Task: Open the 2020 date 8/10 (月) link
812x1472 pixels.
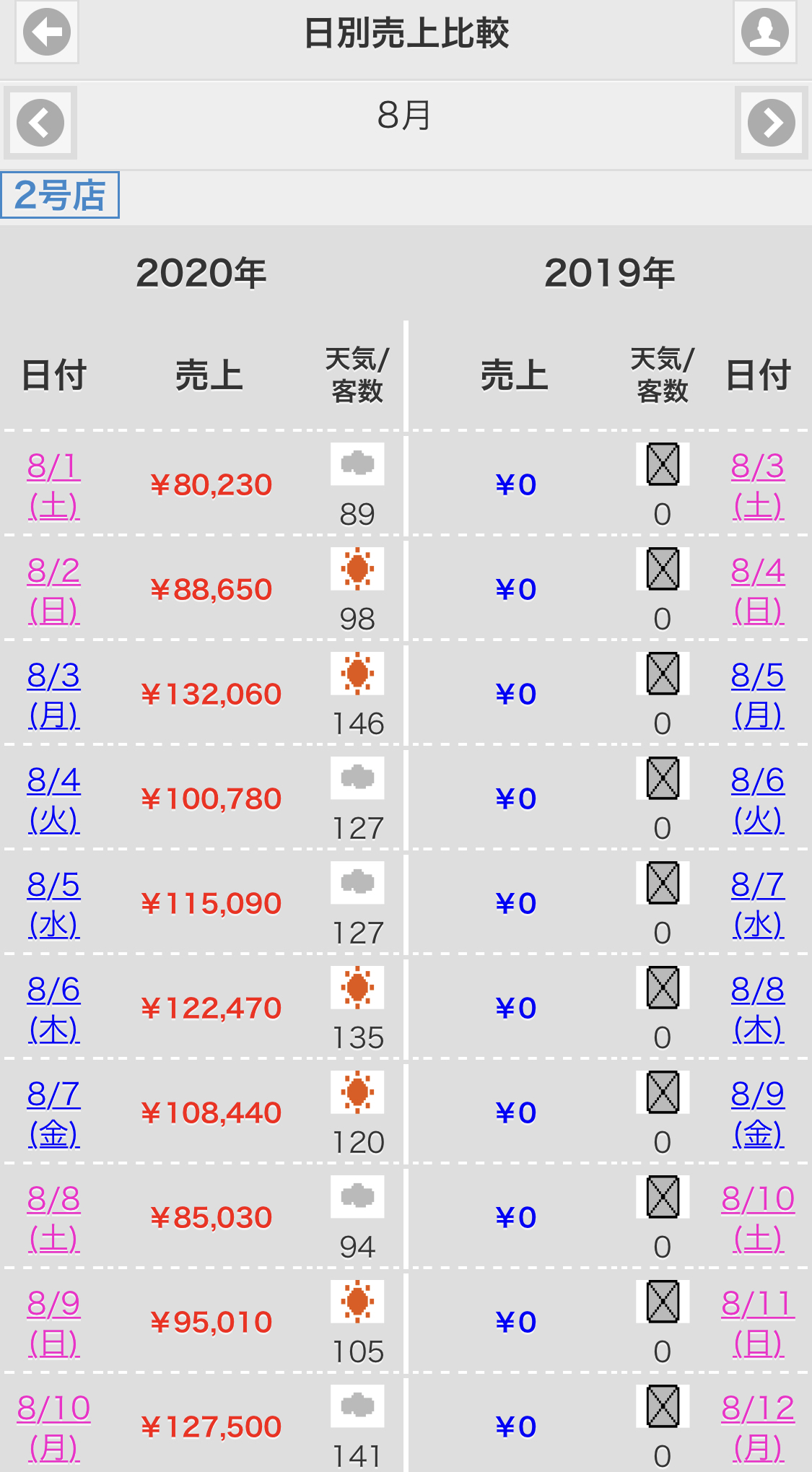Action: pos(54,1428)
